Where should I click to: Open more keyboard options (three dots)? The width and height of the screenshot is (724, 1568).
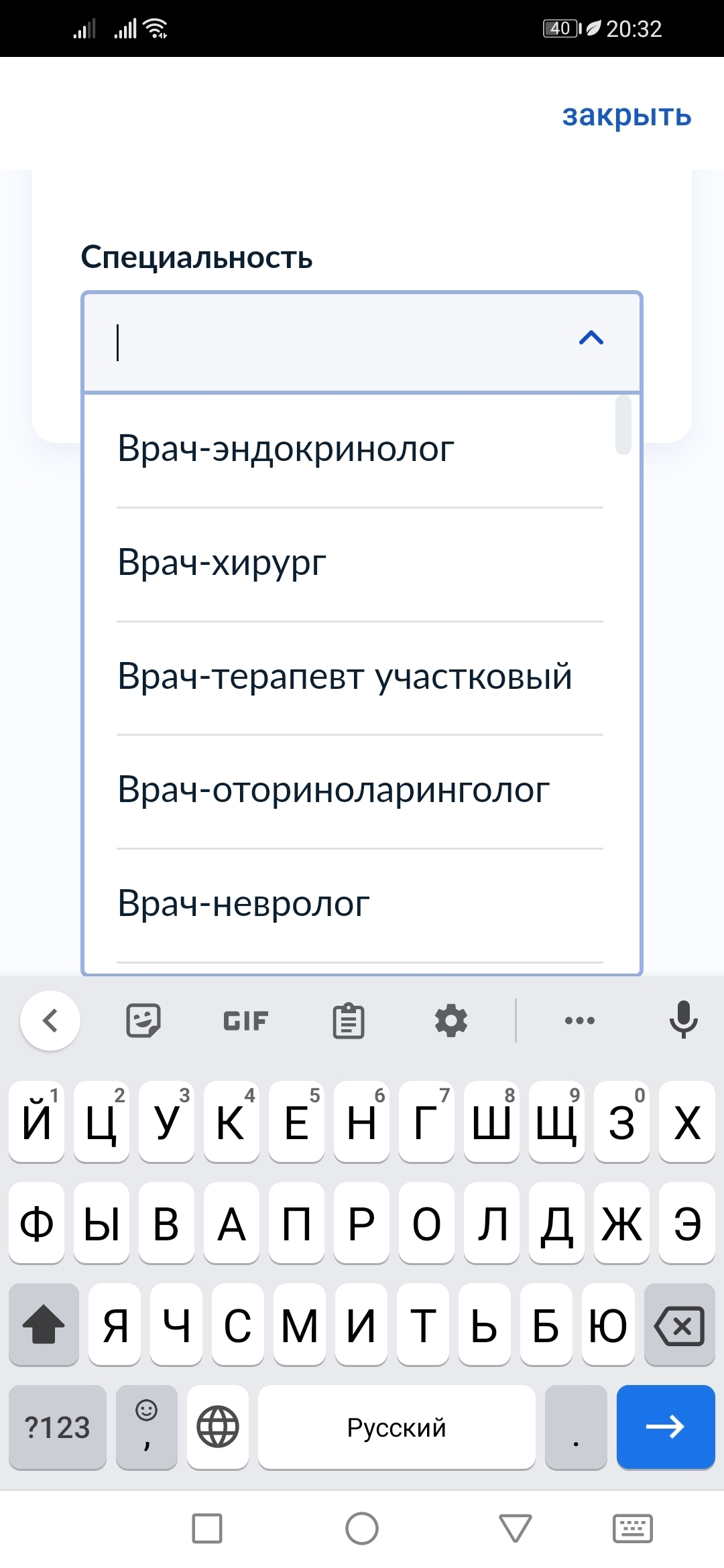pyautogui.click(x=580, y=1021)
